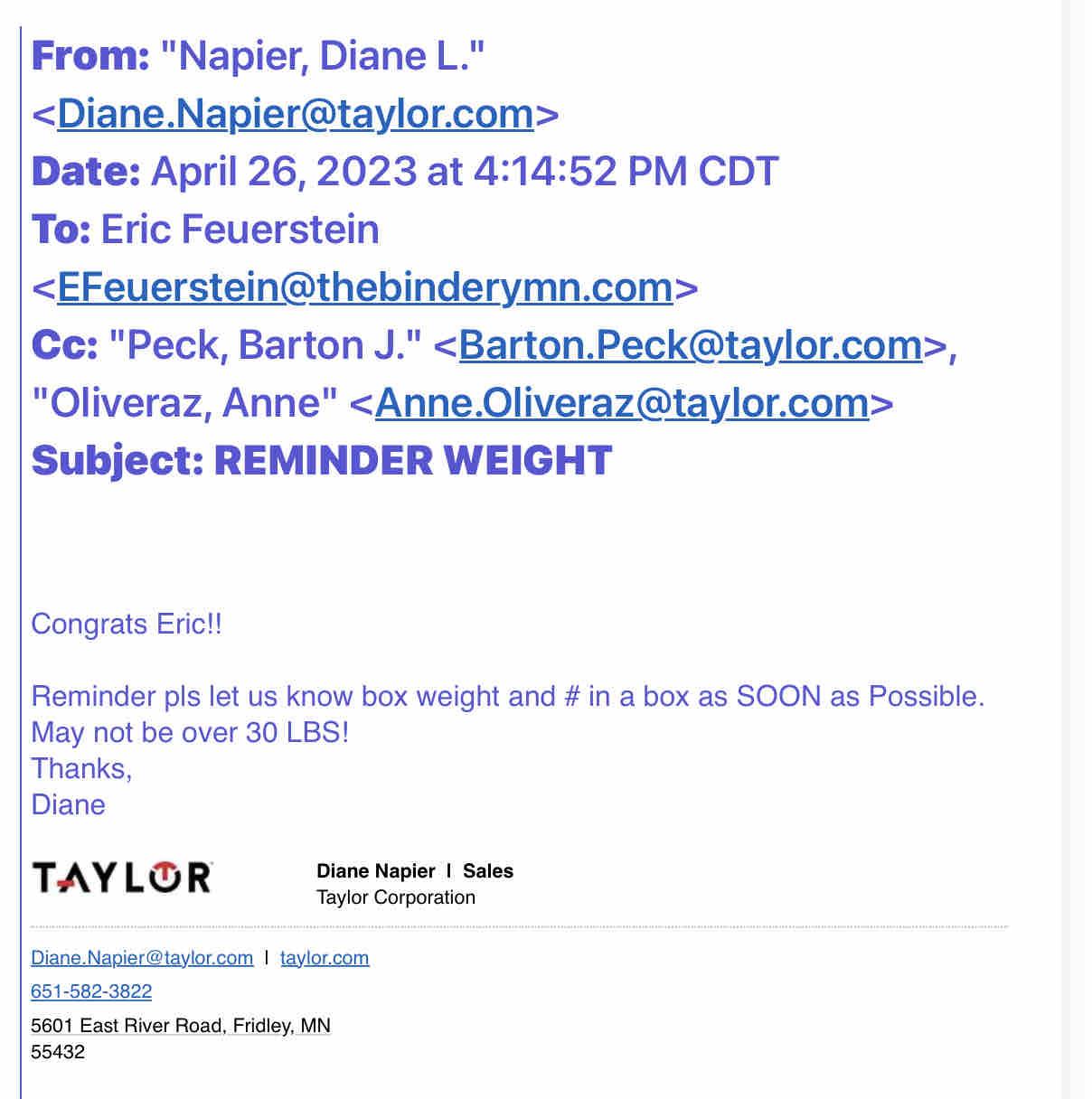Viewport: 1092px width, 1099px height.
Task: Tap Anne.Oliveraz@taylor.com Cc link
Action: (x=621, y=403)
